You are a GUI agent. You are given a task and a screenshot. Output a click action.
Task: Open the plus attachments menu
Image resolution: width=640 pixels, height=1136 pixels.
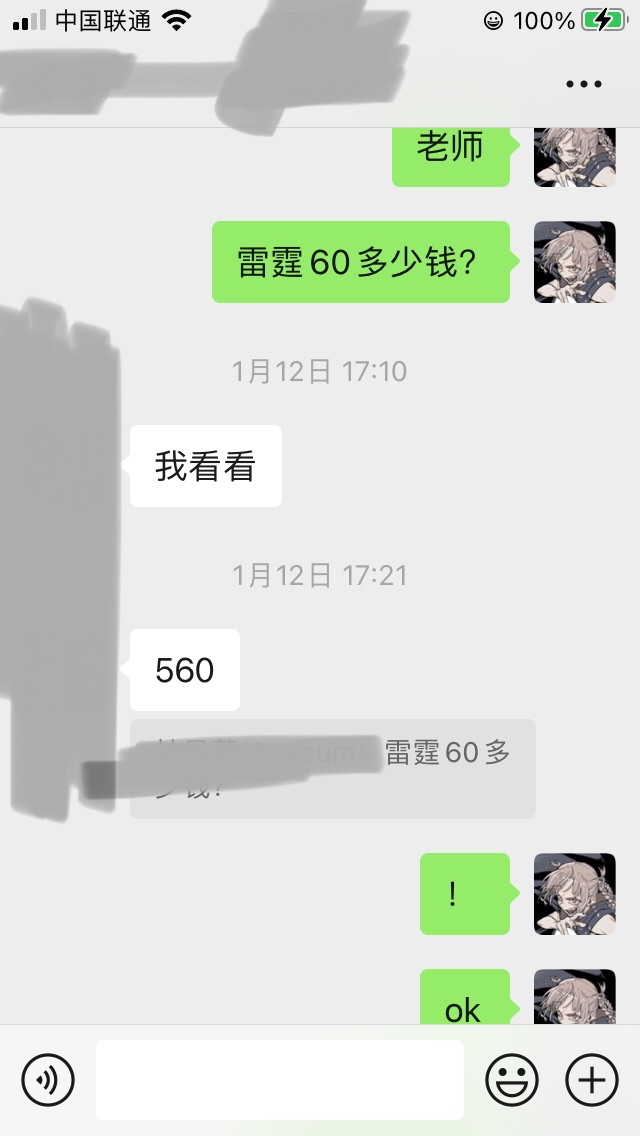click(592, 1080)
